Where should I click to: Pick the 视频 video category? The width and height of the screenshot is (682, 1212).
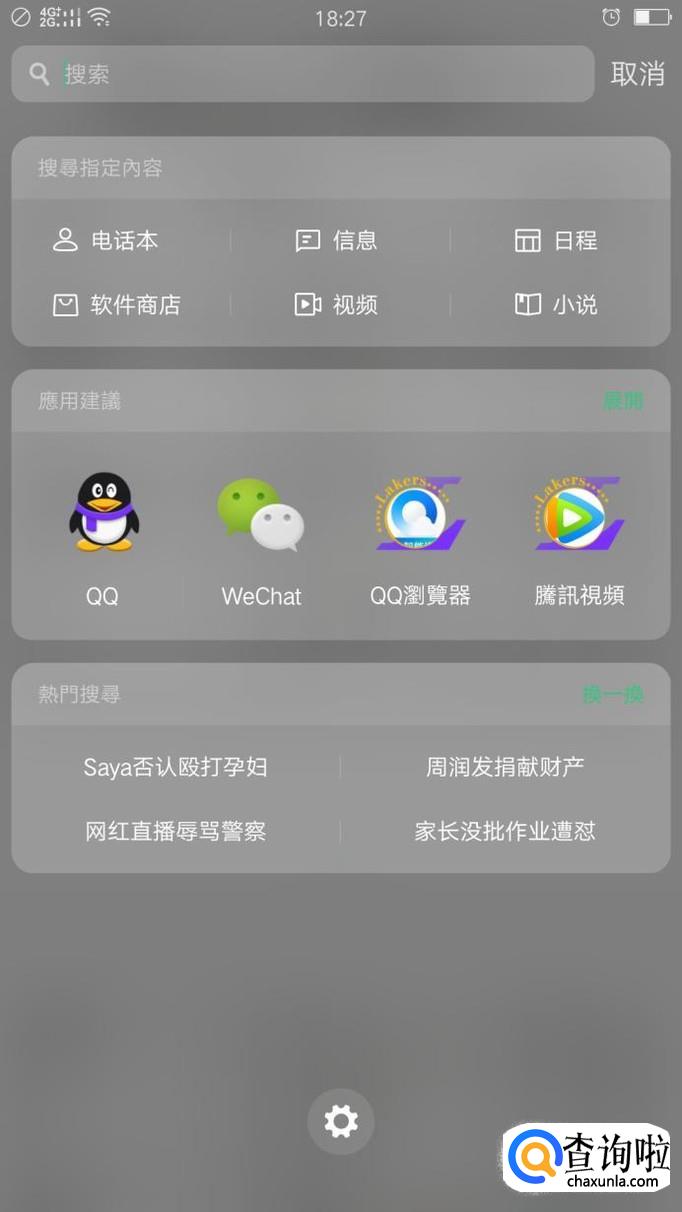pos(336,305)
